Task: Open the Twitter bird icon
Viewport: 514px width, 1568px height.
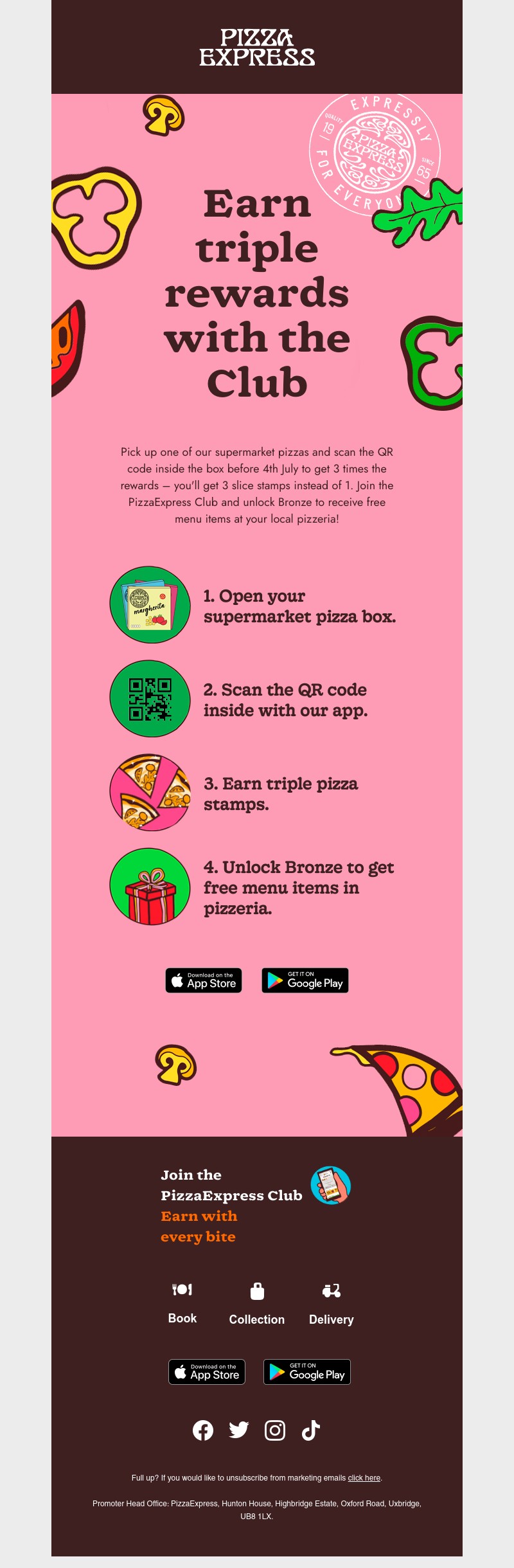Action: pyautogui.click(x=239, y=1430)
